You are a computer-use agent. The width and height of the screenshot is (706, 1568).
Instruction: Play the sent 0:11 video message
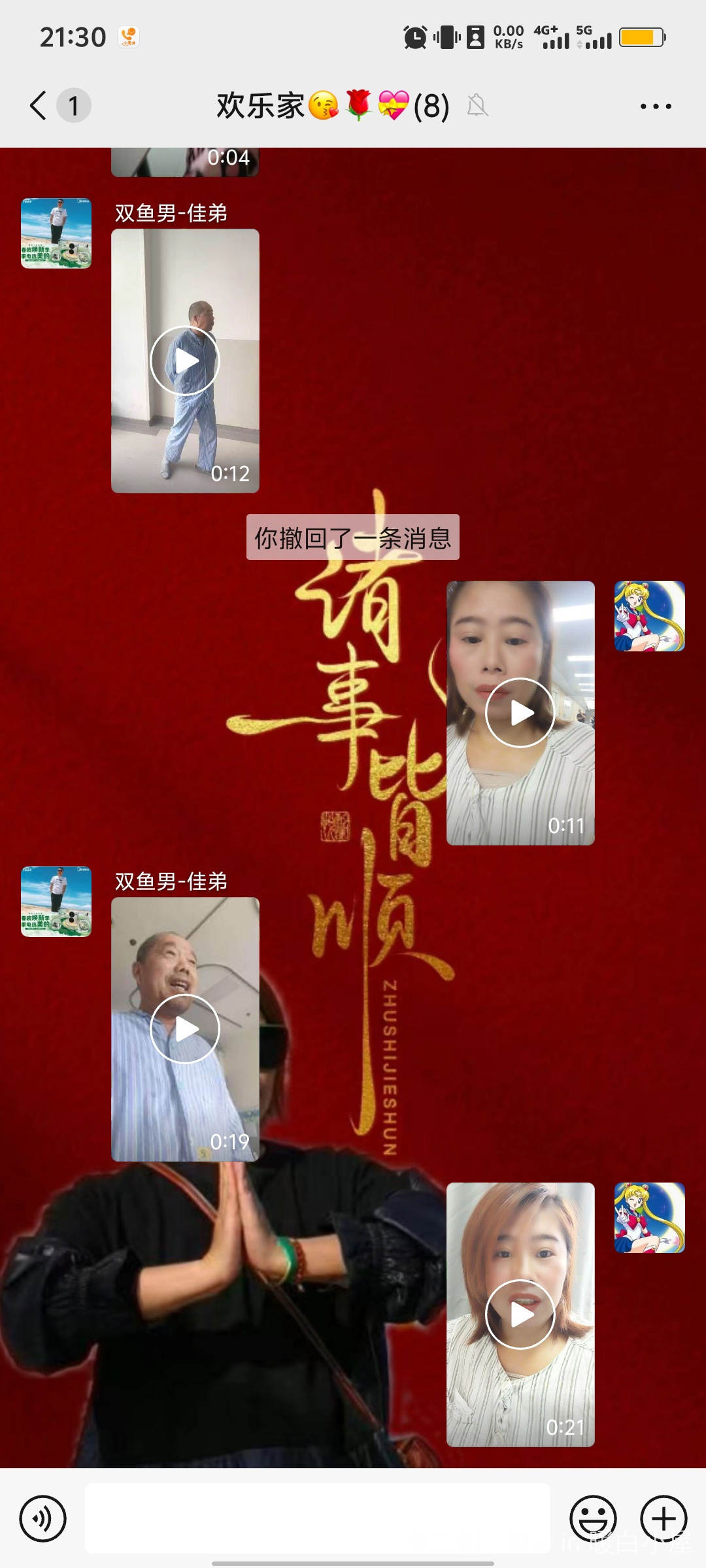(x=520, y=713)
